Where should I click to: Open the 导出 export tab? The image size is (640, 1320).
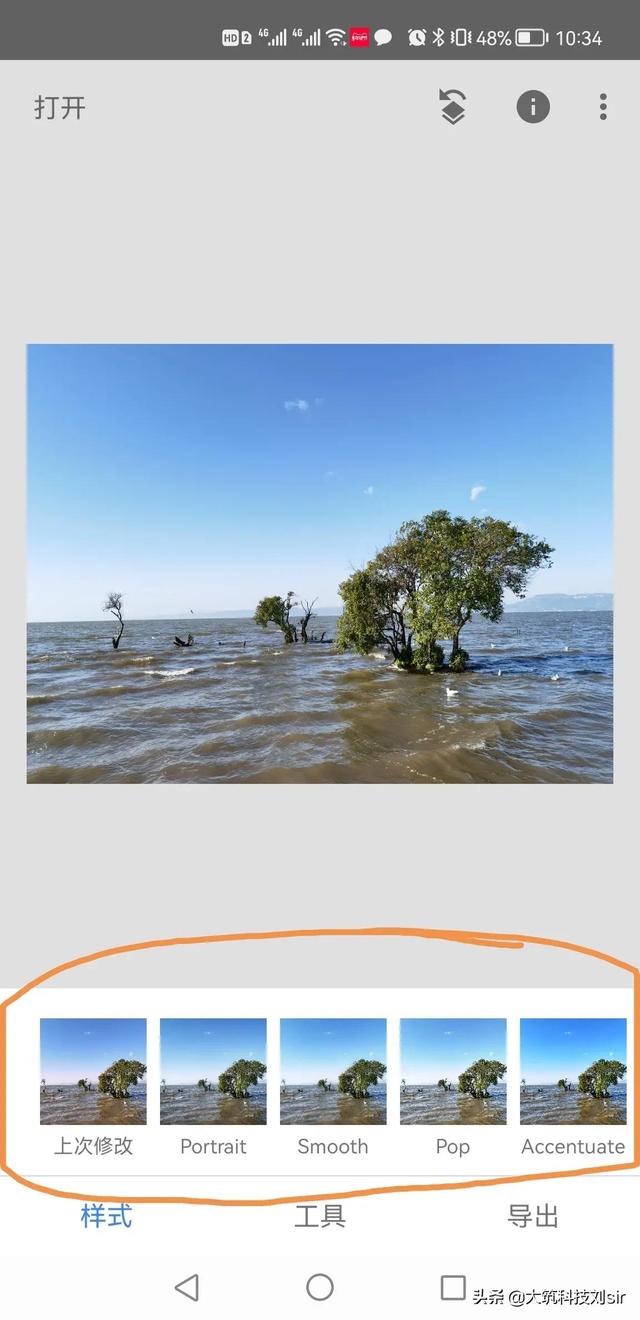click(533, 1216)
